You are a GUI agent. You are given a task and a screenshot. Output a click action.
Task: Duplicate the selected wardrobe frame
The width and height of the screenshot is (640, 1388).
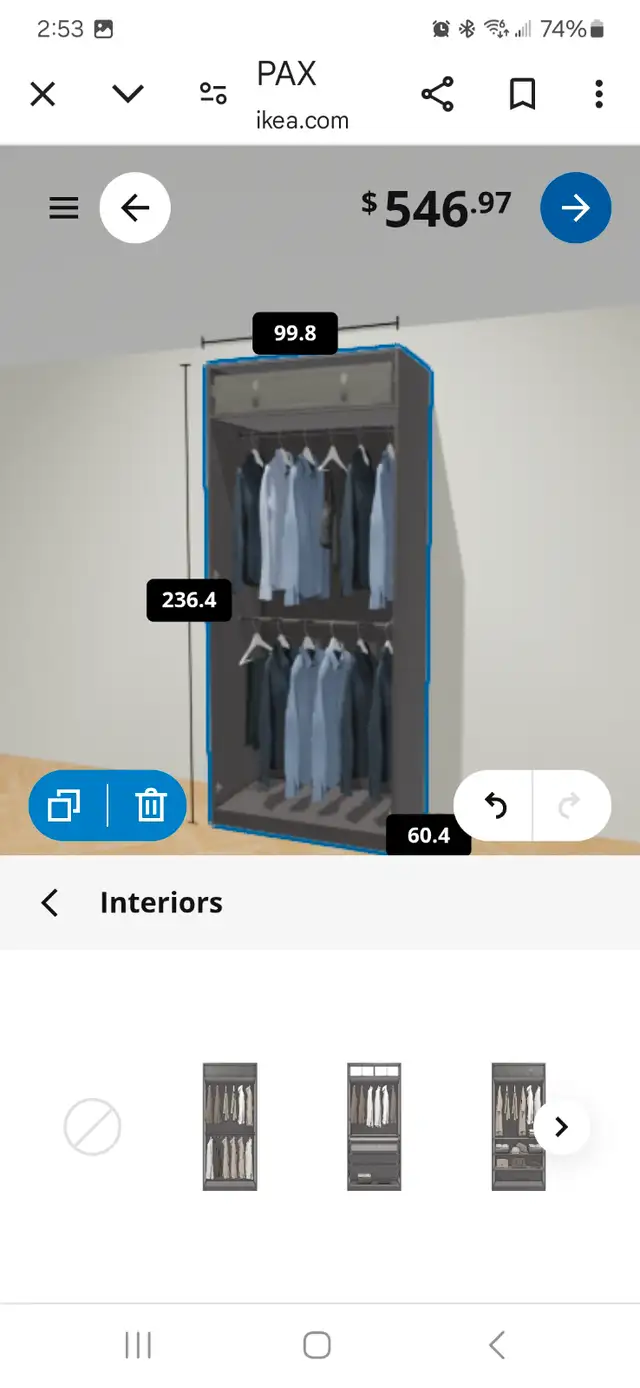coord(65,805)
